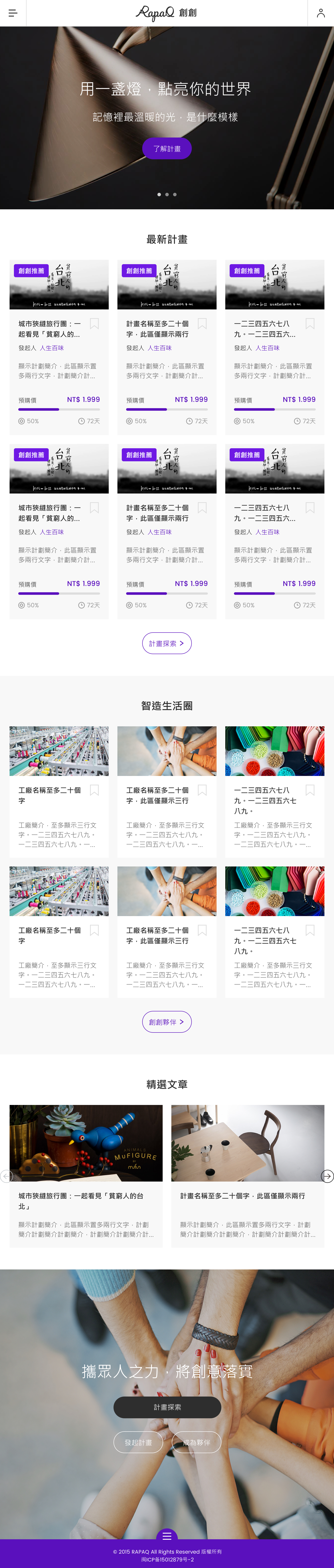Open the hamburger menu in the header

[13, 13]
